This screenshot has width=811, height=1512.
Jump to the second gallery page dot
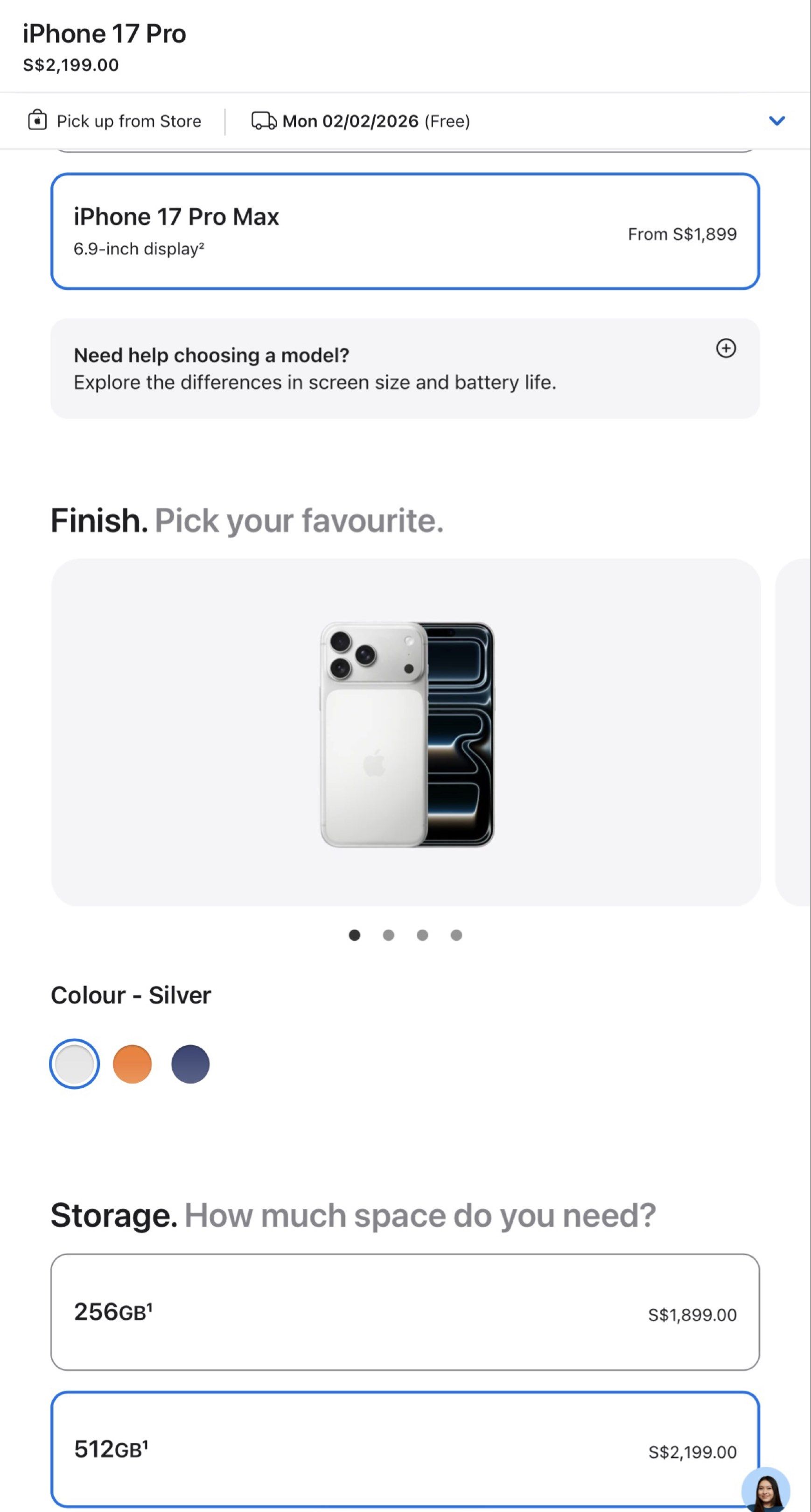389,935
